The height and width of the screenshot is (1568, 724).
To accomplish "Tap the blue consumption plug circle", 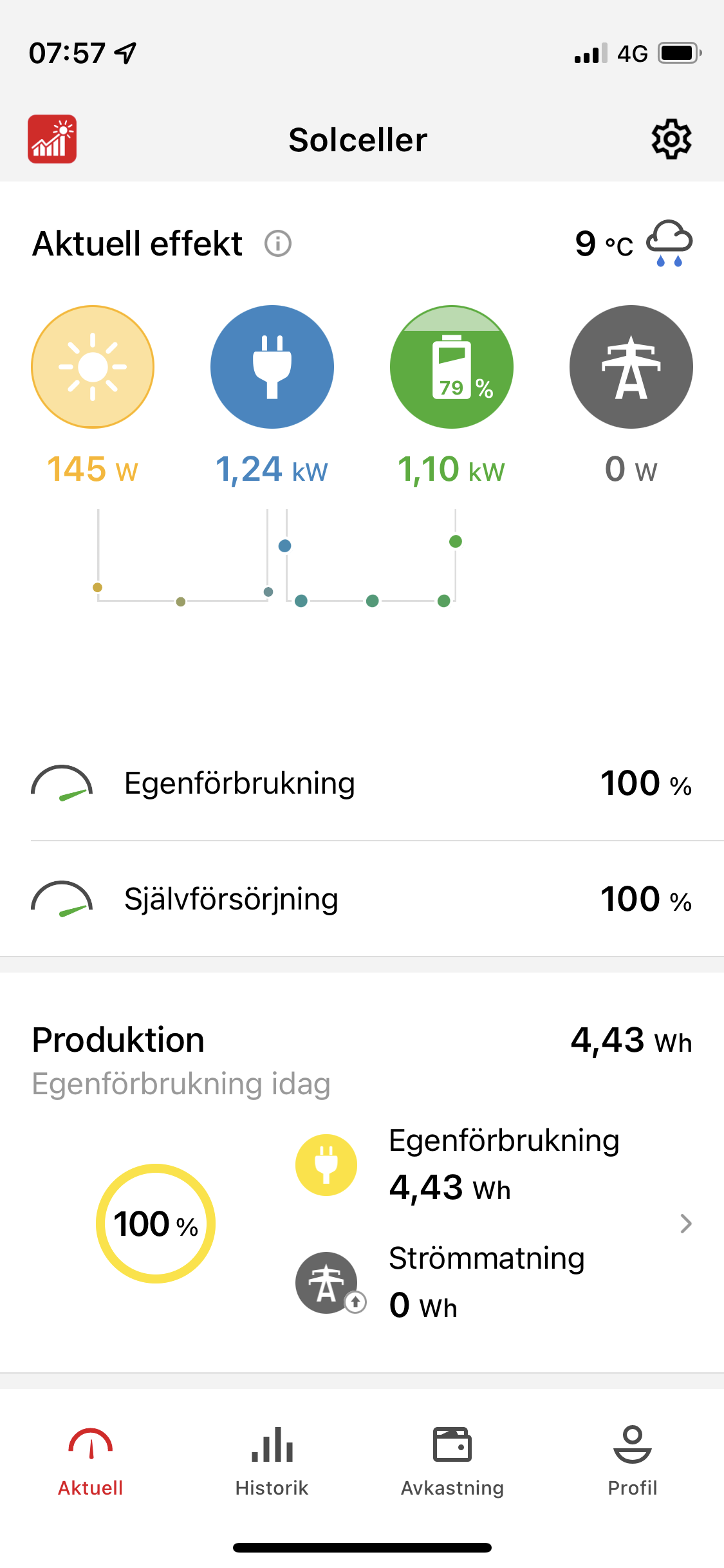I will 272,367.
